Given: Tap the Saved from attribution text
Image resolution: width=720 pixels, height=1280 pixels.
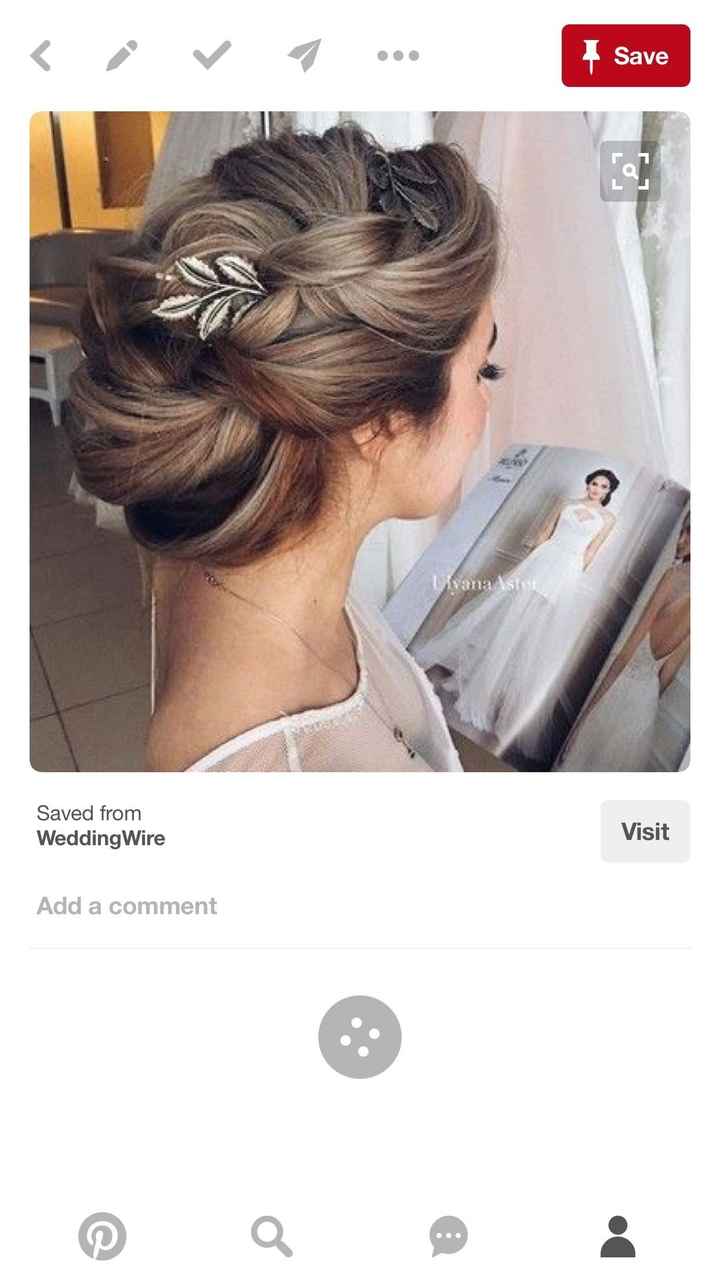Looking at the screenshot, I should [x=88, y=813].
